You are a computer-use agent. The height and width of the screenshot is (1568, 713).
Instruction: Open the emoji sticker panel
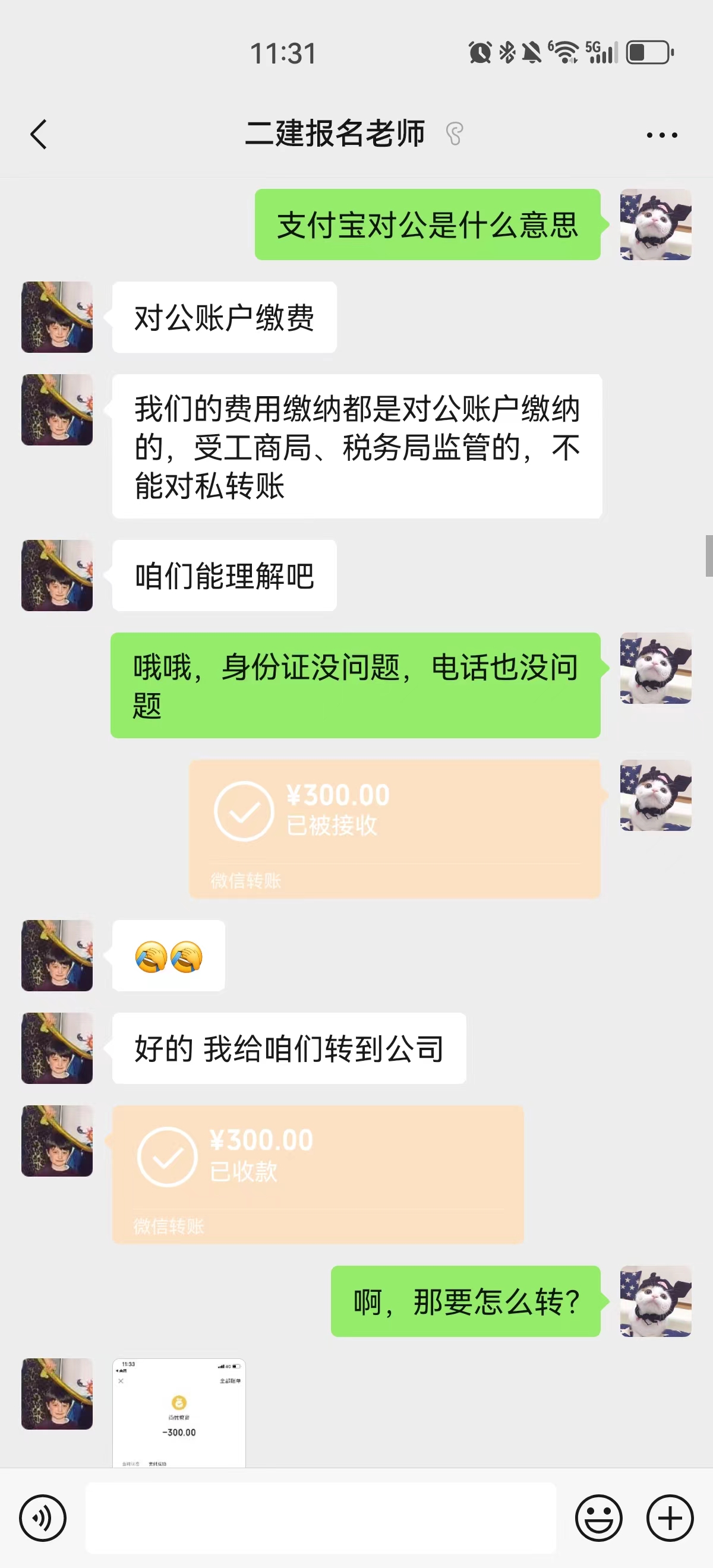598,1518
